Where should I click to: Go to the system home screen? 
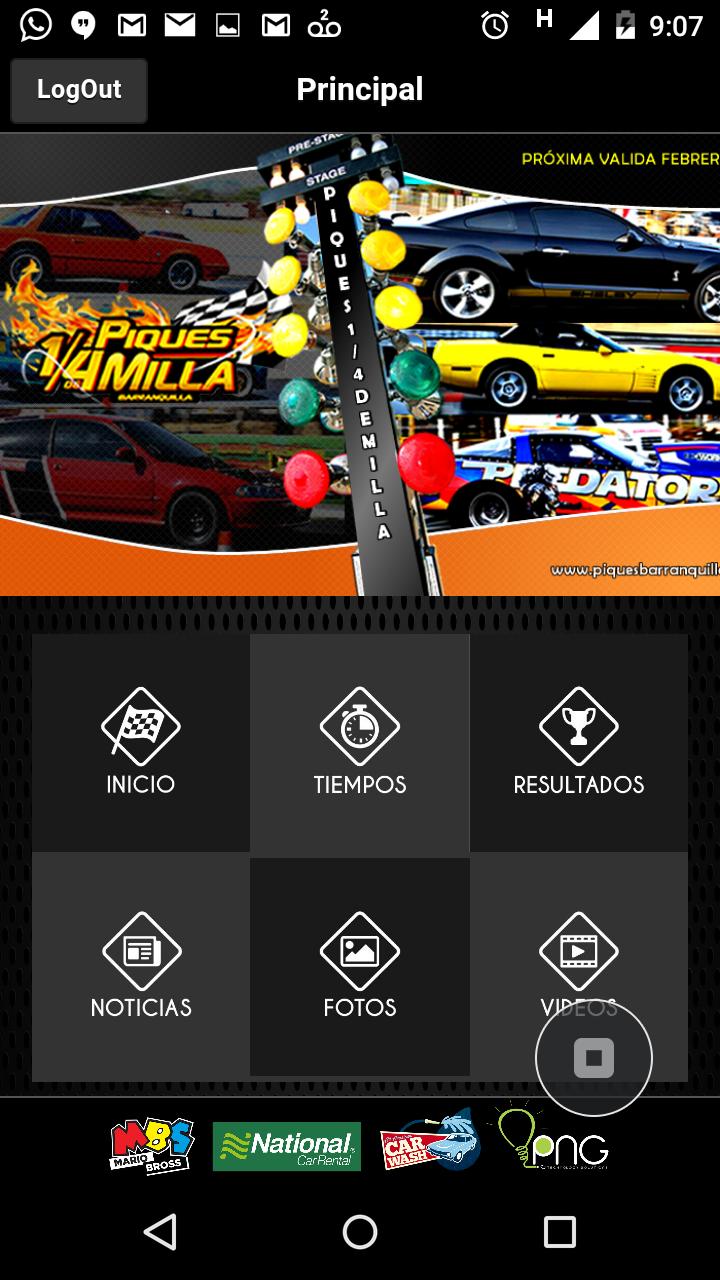pyautogui.click(x=360, y=1232)
